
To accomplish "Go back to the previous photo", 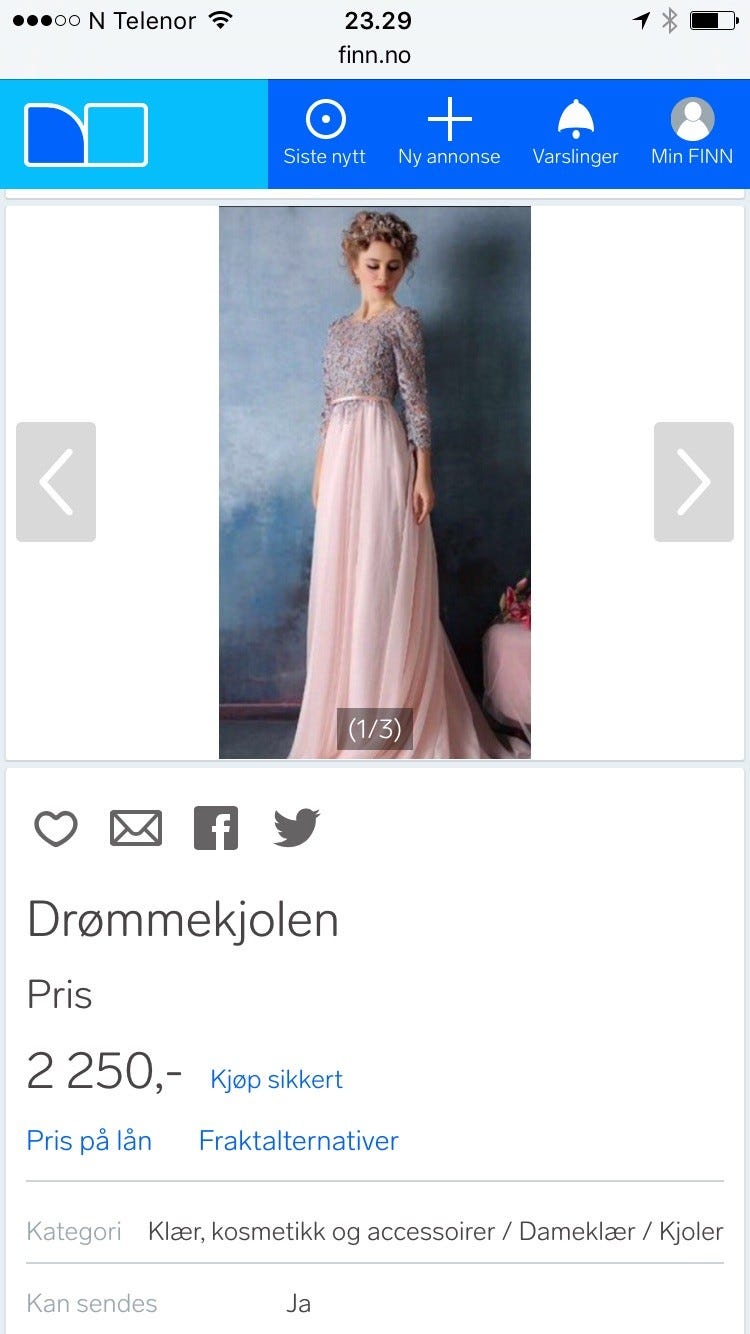I will (x=56, y=481).
